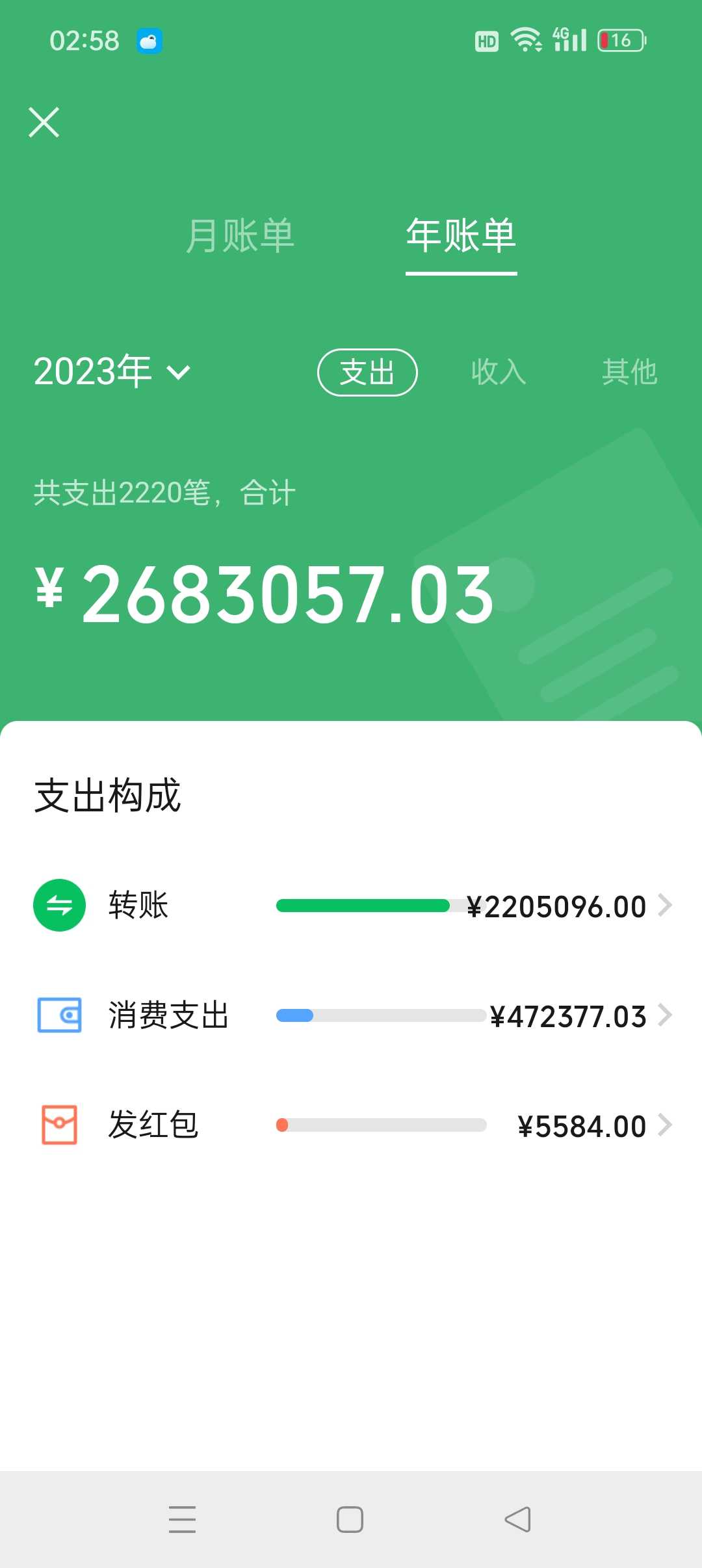Select the 年账单 tab

point(461,235)
